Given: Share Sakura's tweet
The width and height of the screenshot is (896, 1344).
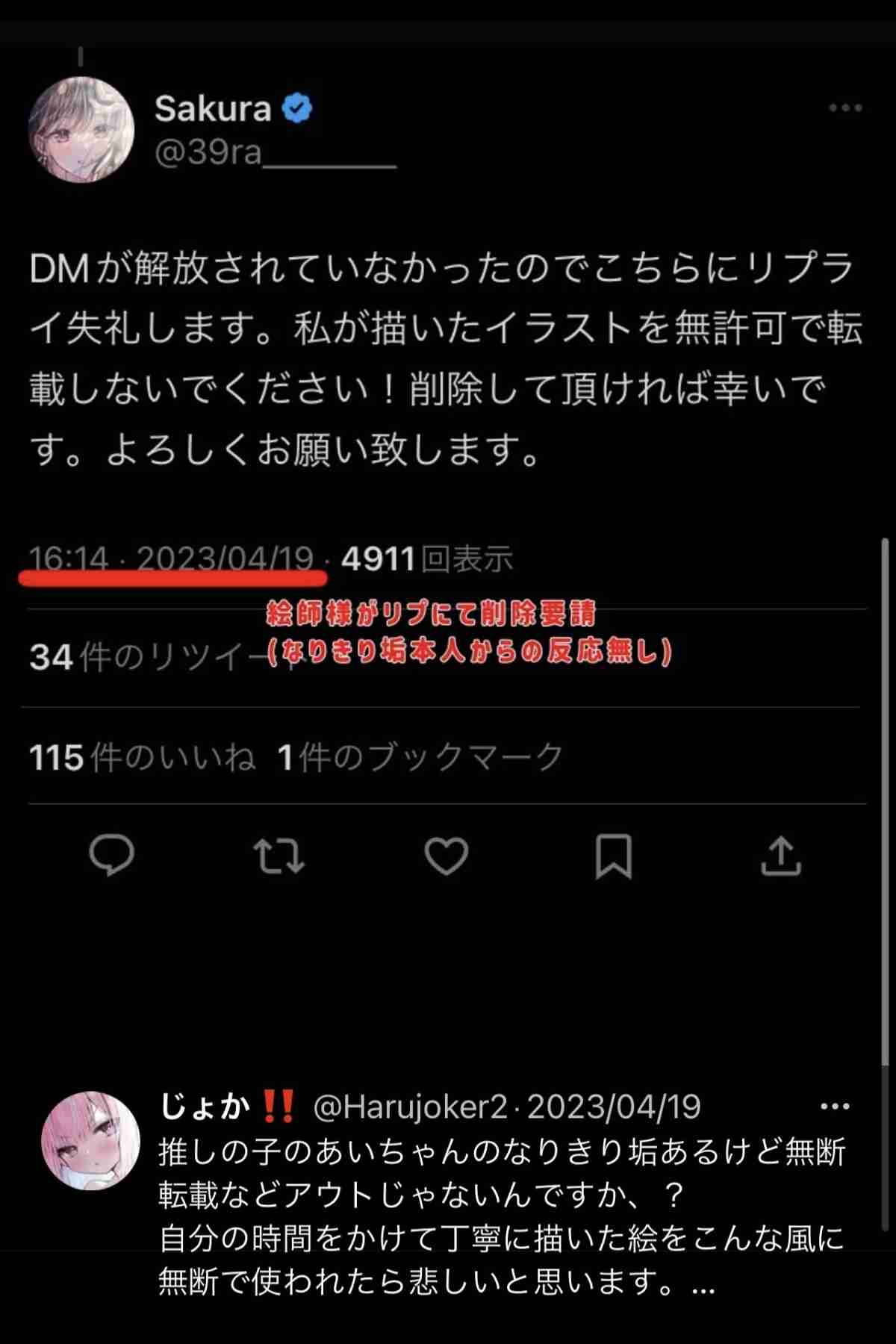Looking at the screenshot, I should point(780,855).
